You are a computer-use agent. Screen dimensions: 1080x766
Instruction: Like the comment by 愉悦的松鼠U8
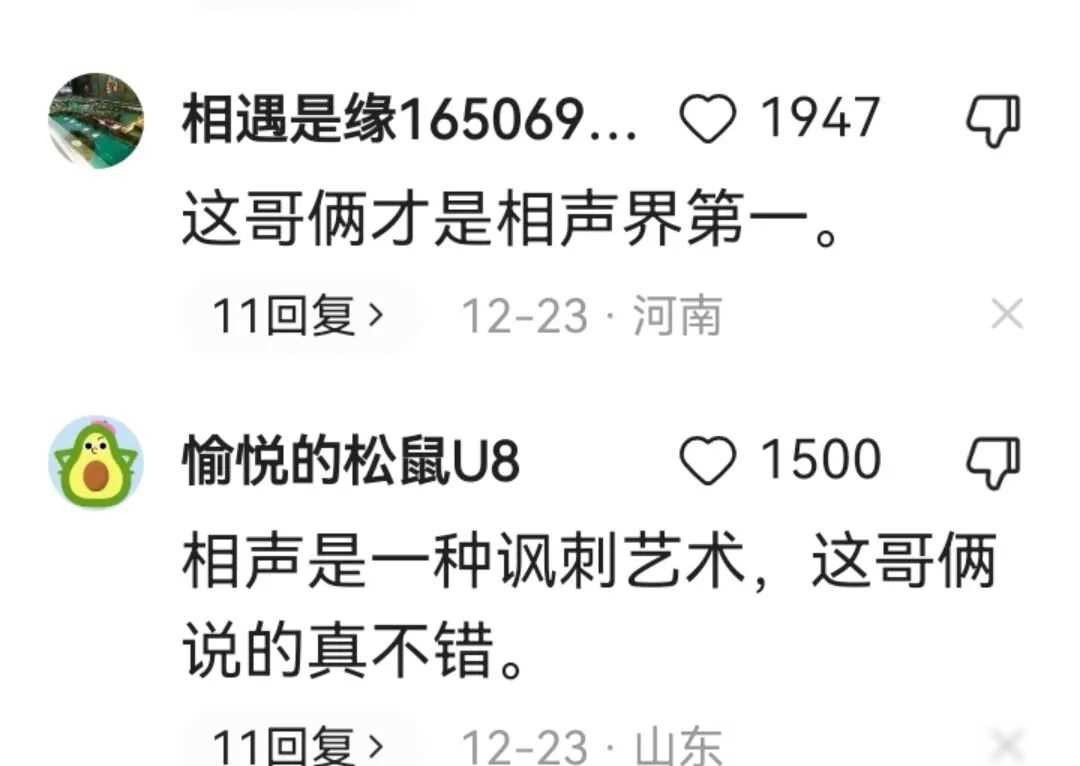coord(708,462)
